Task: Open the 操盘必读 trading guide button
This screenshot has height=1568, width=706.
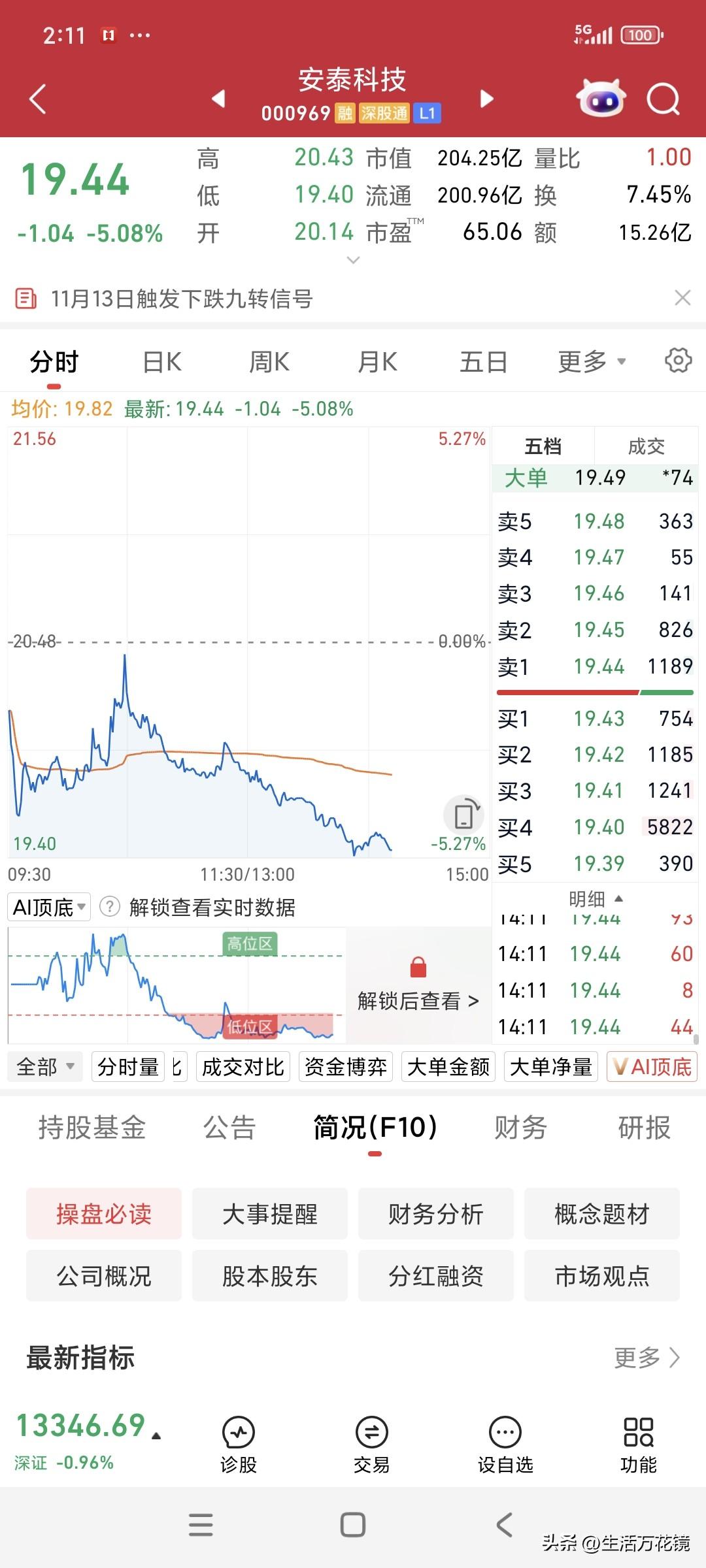Action: (103, 1214)
